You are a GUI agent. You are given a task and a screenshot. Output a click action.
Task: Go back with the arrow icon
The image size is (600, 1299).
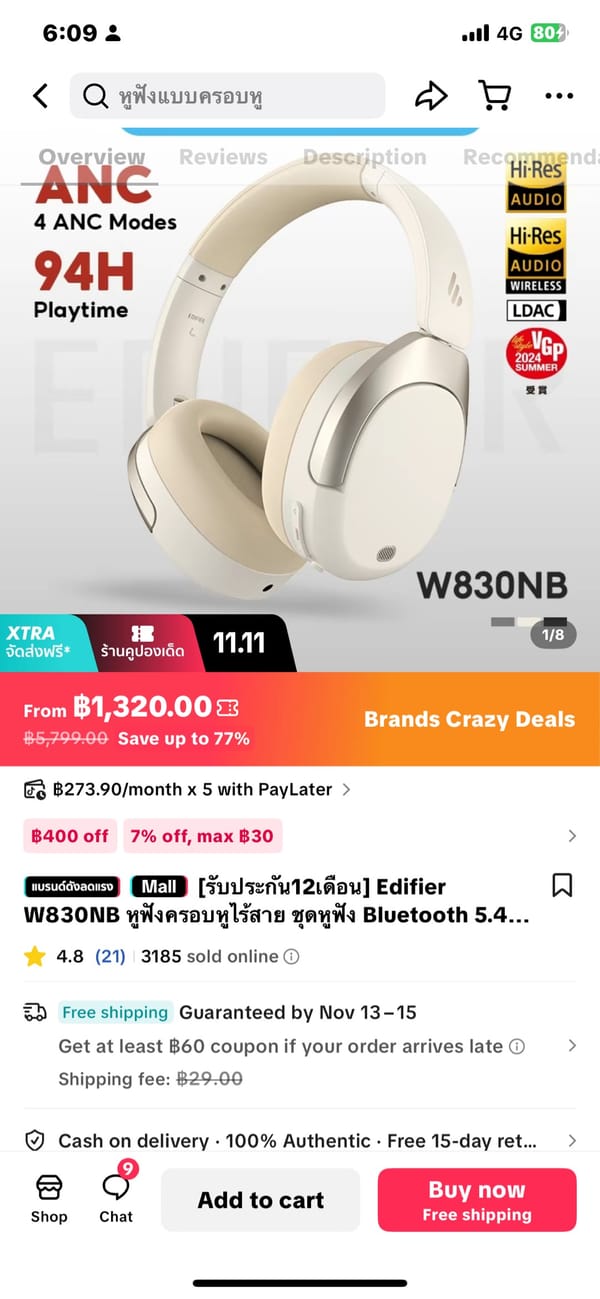pos(40,96)
